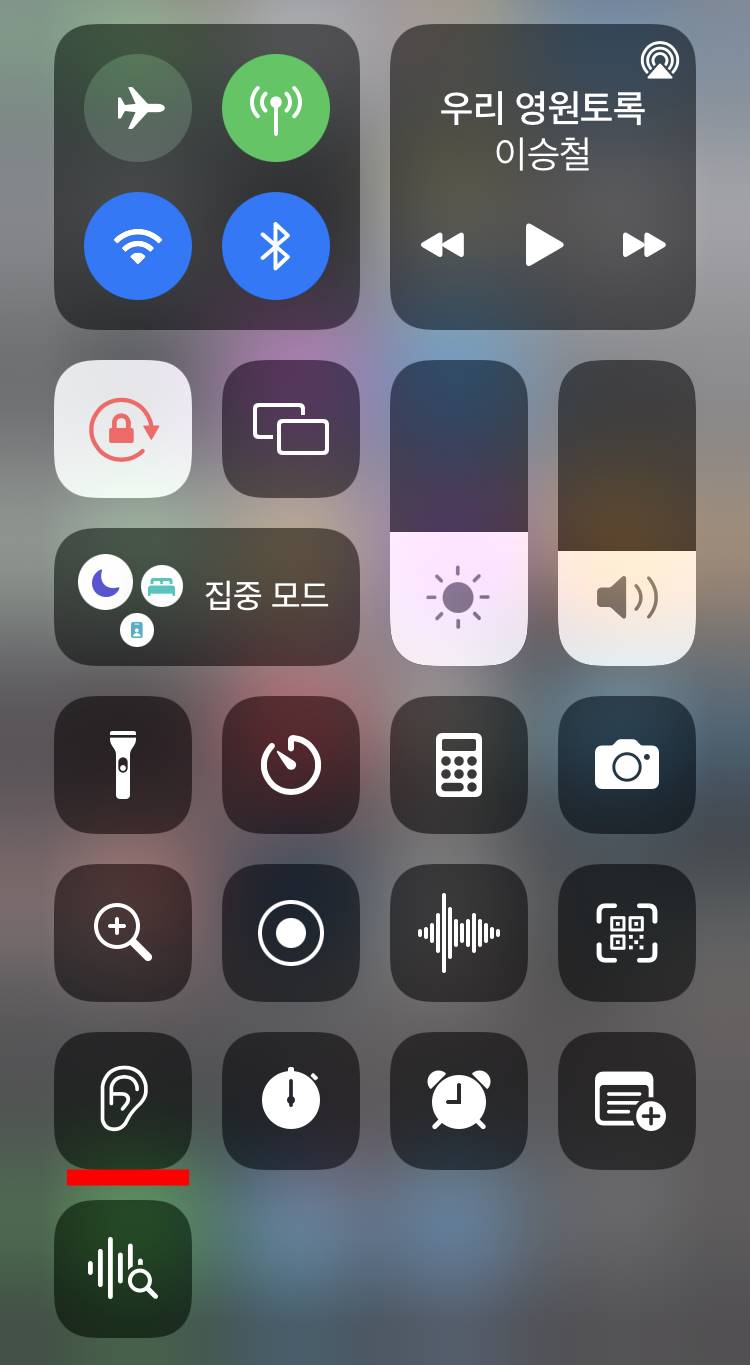The width and height of the screenshot is (750, 1365).
Task: Open screen mirroring
Action: point(291,429)
